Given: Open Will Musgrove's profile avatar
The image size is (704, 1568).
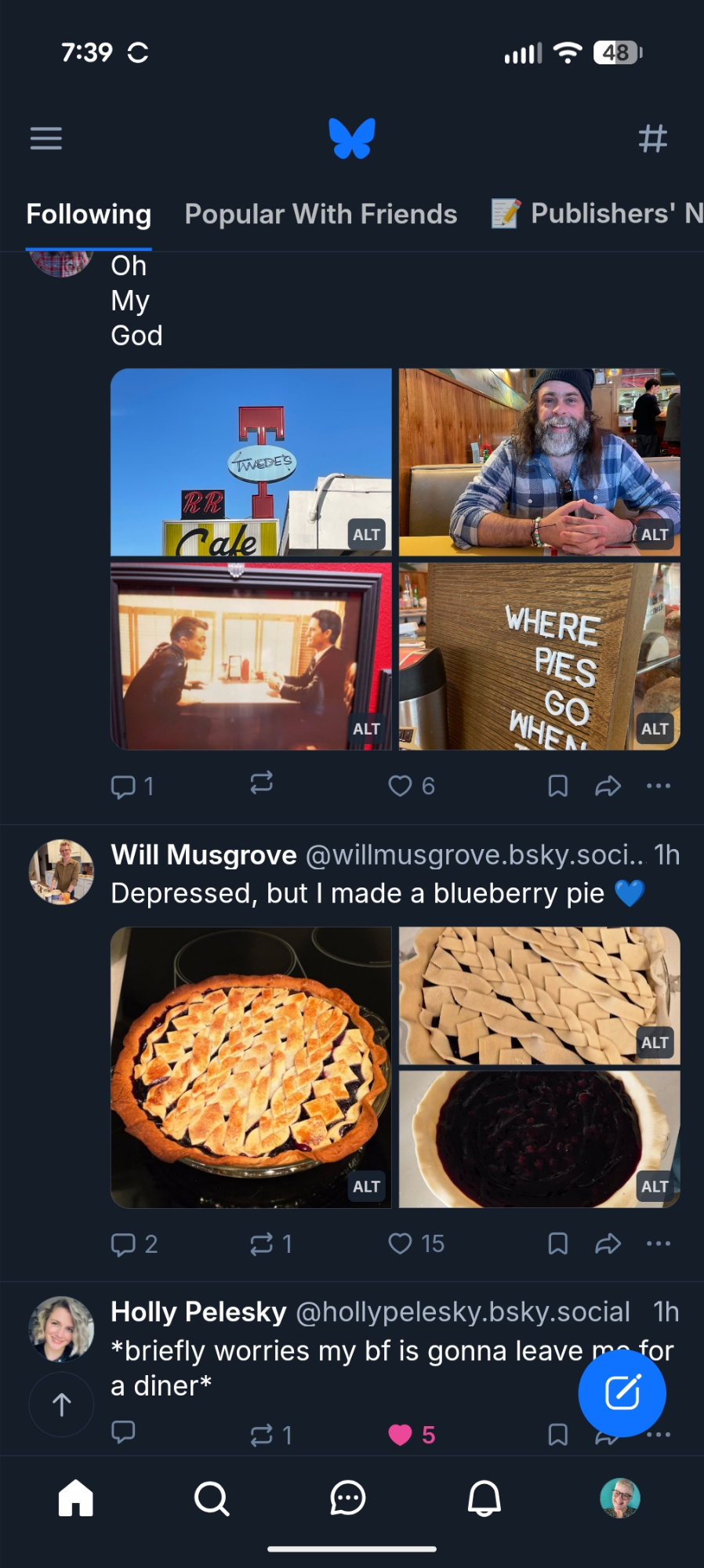Looking at the screenshot, I should (x=62, y=872).
